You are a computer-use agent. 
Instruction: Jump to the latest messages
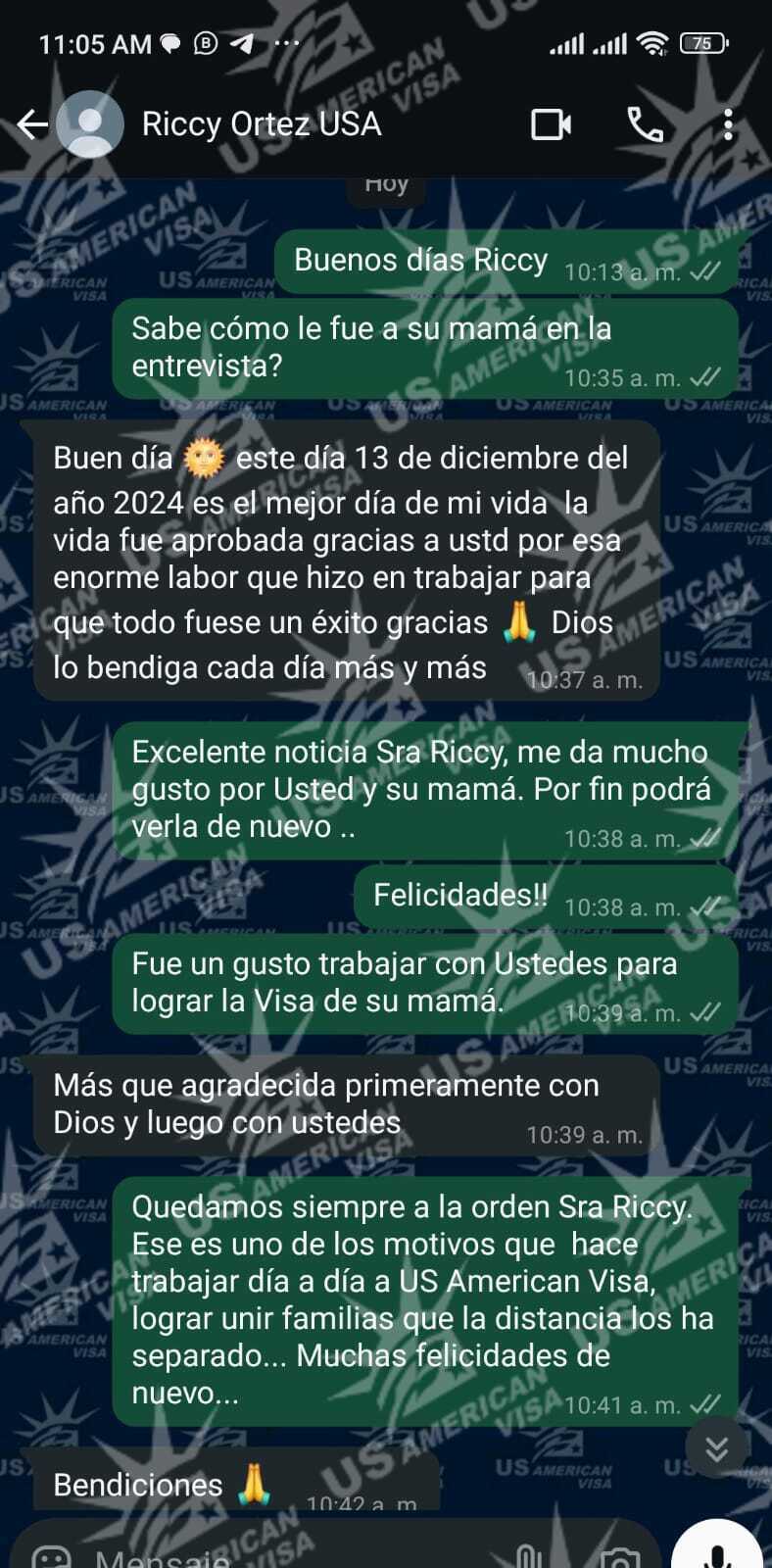(717, 1448)
